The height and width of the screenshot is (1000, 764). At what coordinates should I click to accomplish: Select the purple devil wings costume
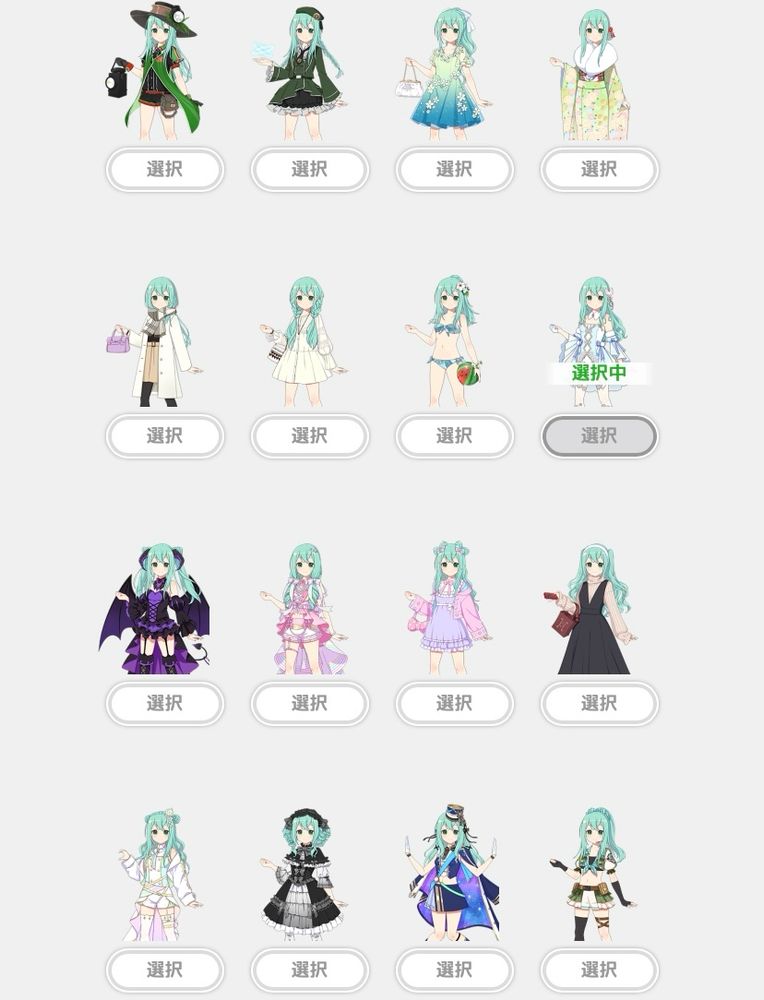coord(165,703)
